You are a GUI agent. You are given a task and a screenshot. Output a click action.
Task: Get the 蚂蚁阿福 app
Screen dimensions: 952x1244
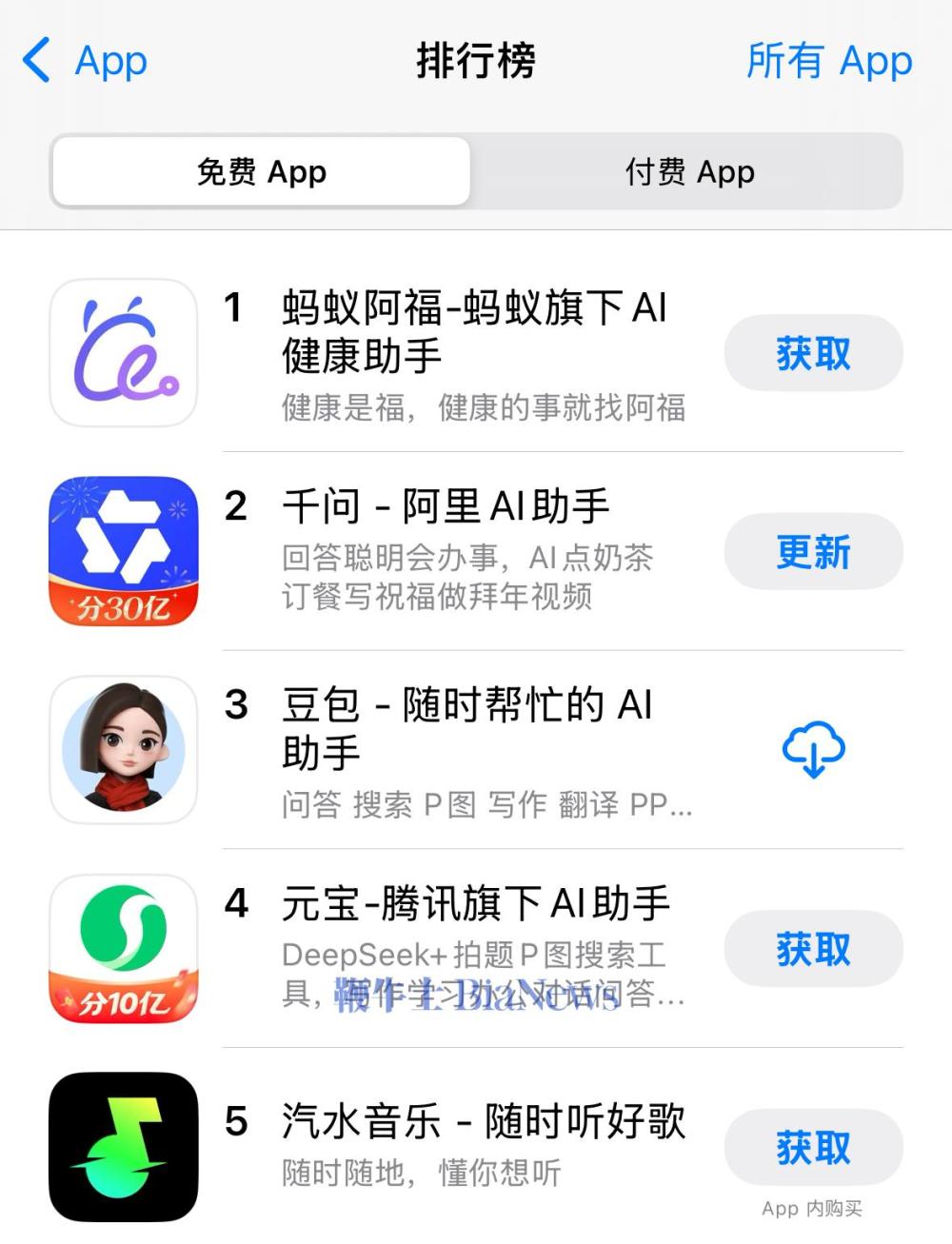coord(813,354)
